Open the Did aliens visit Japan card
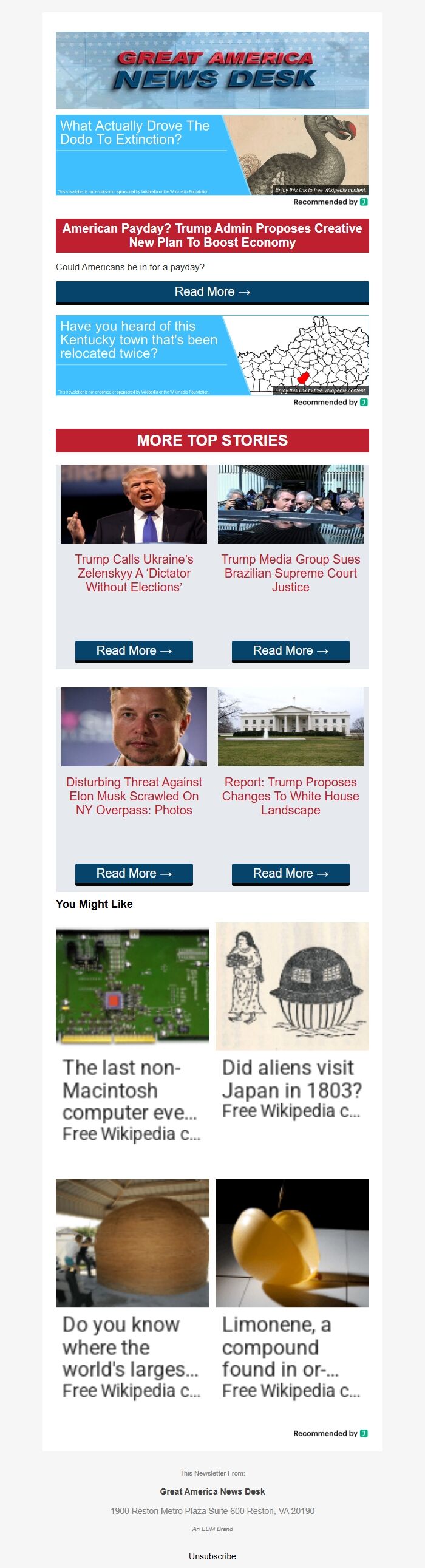Screen dimensions: 425x1568 pos(292,1023)
